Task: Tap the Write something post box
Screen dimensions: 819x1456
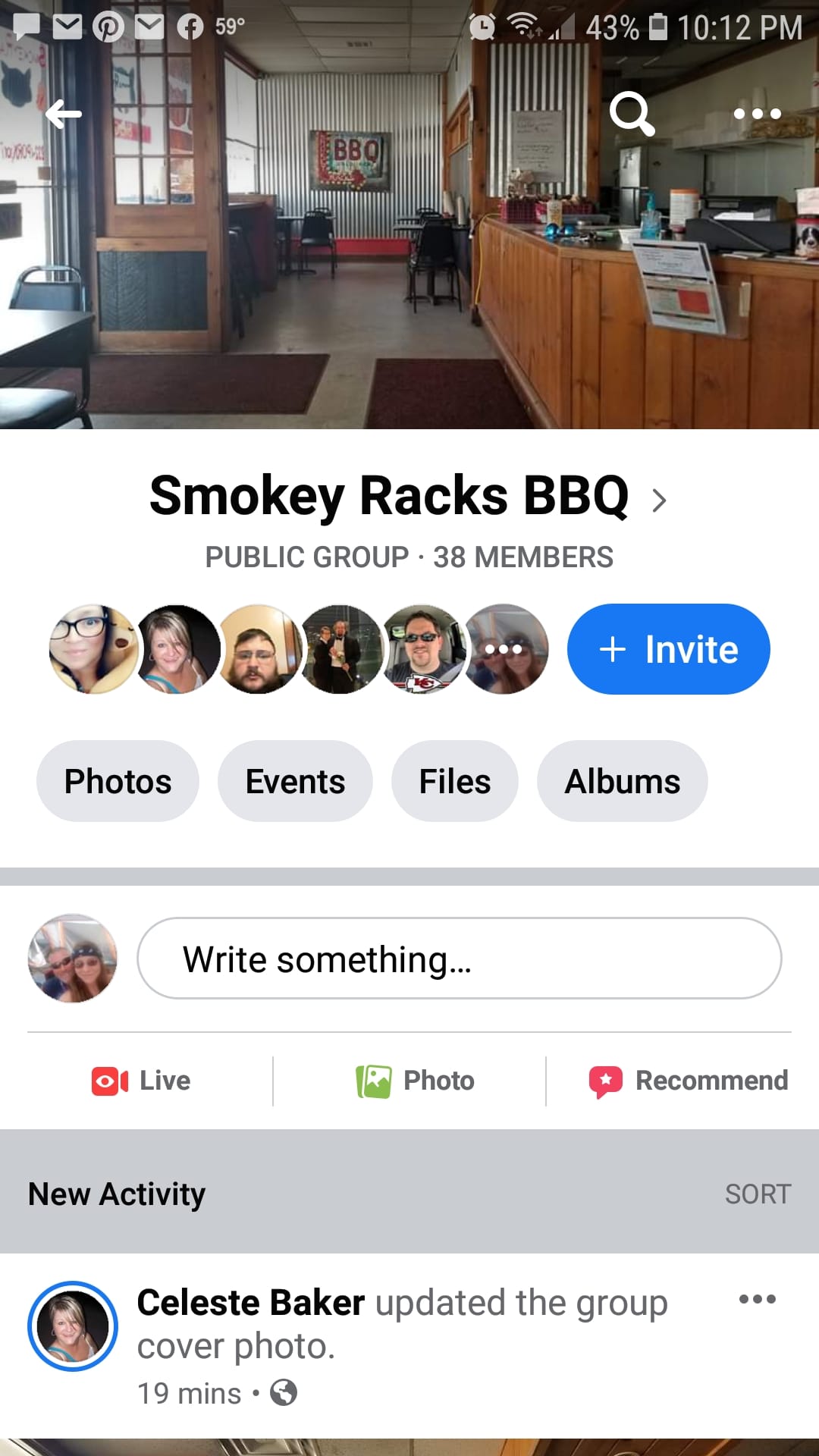Action: pos(459,959)
